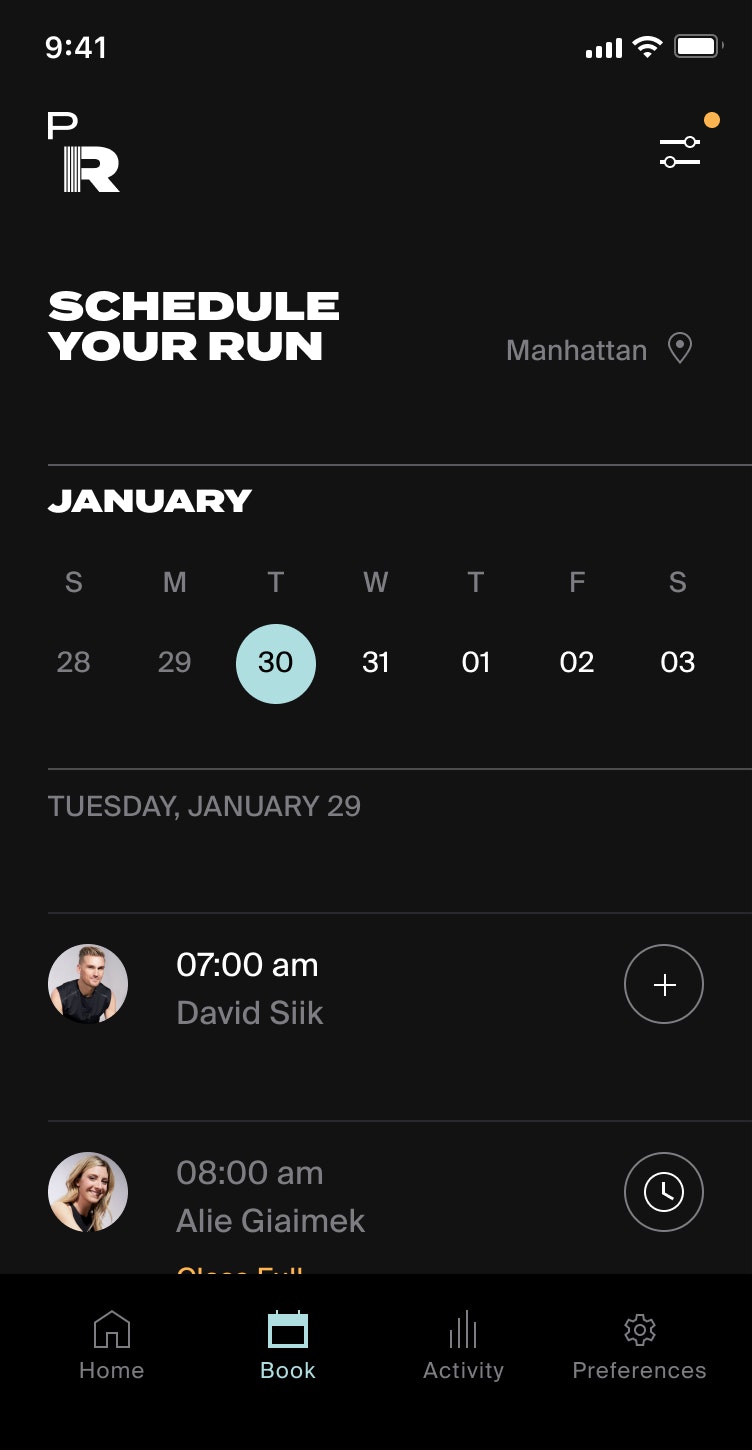Change the Manhattan location

pyautogui.click(x=598, y=350)
